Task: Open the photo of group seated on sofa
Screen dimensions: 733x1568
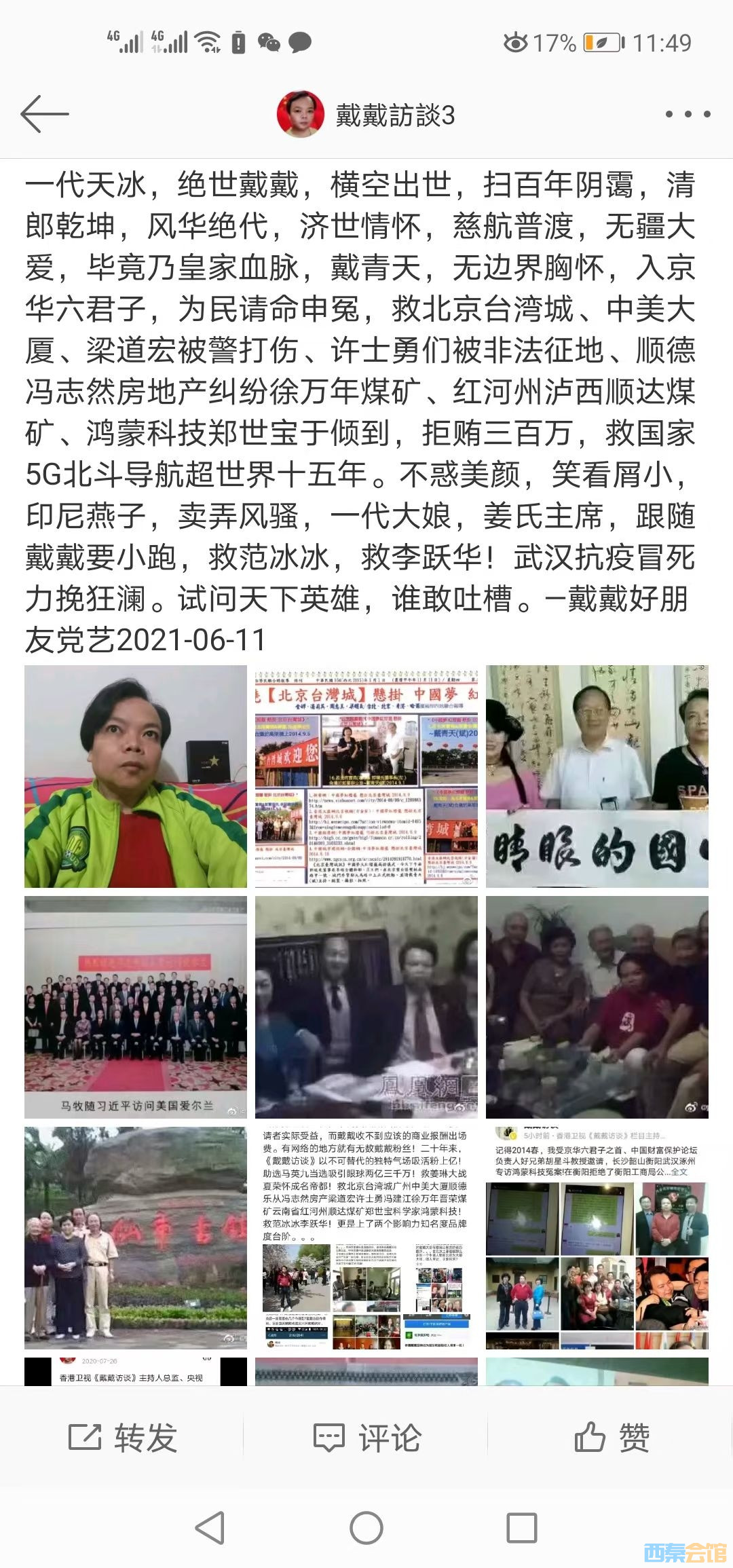Action: (x=597, y=1007)
